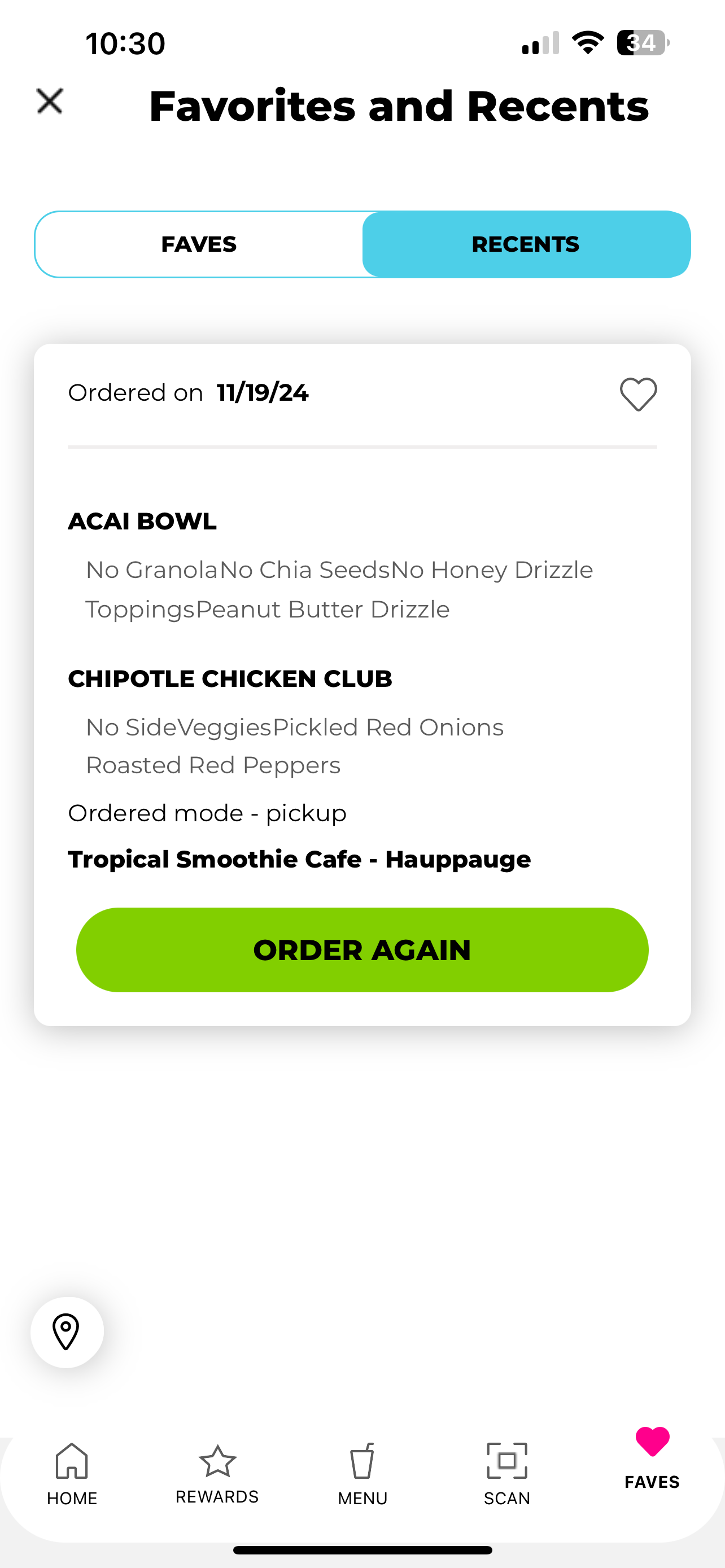Go to the HOME tab
Screen dimensions: 725x1568
click(72, 1474)
